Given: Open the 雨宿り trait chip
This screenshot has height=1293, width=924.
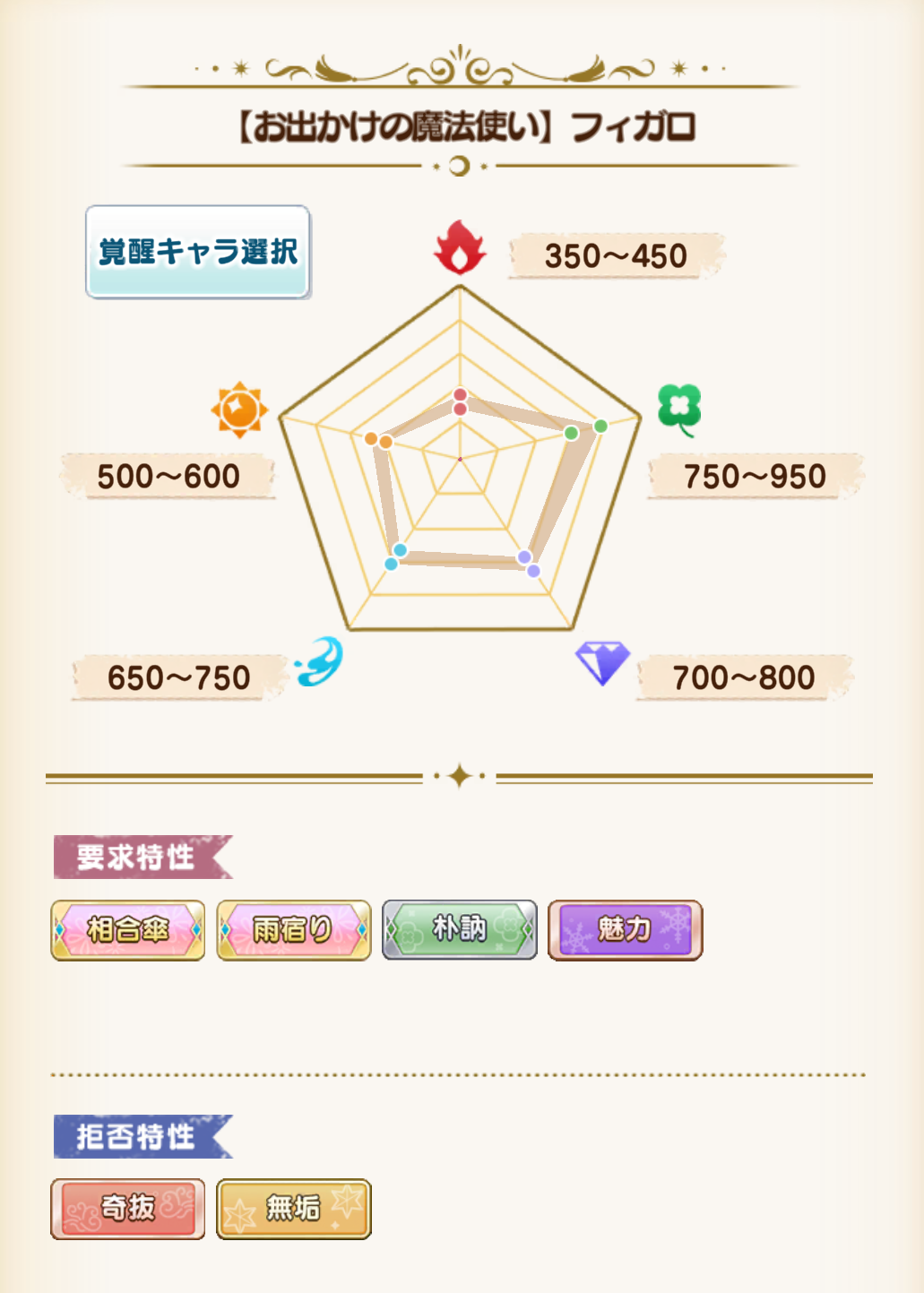Looking at the screenshot, I should tap(294, 930).
